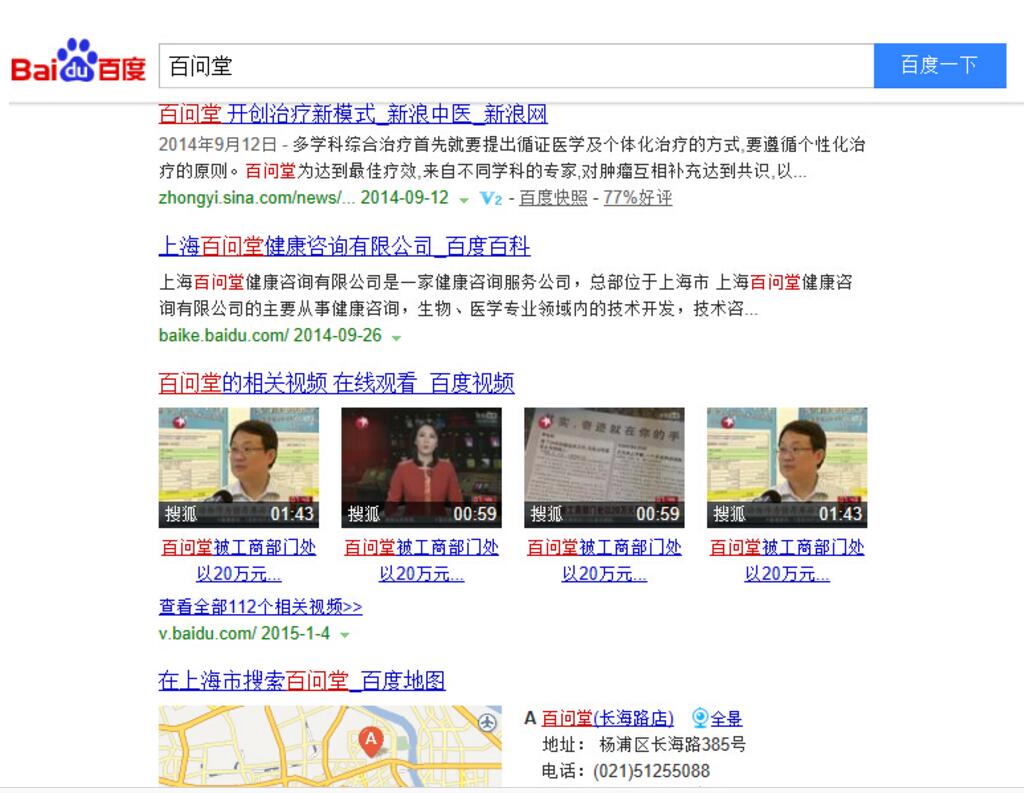Open the 新浪中医 result about 百问堂
The height and width of the screenshot is (793, 1024).
[x=352, y=114]
